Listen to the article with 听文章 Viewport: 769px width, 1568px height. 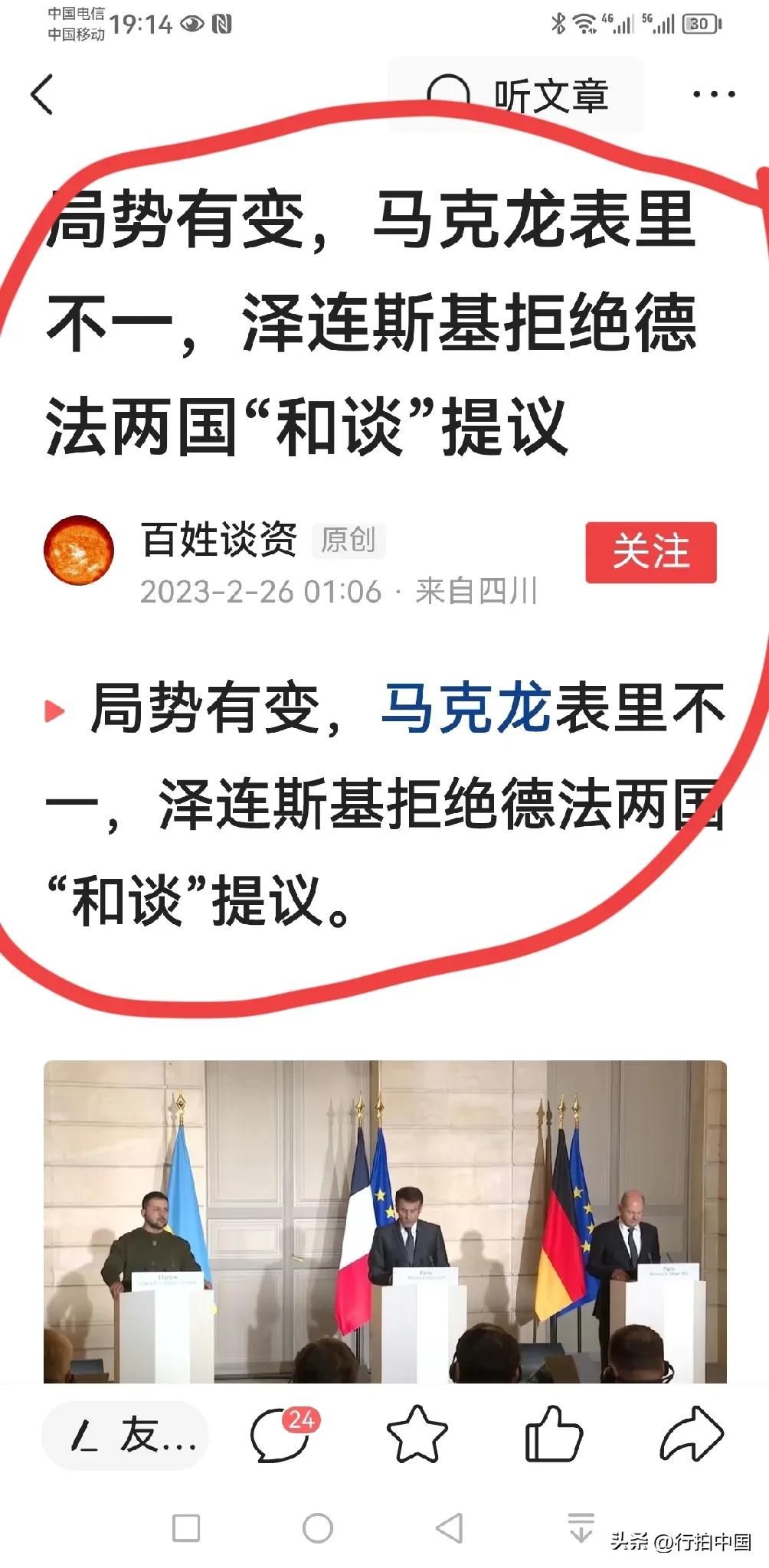click(x=517, y=95)
